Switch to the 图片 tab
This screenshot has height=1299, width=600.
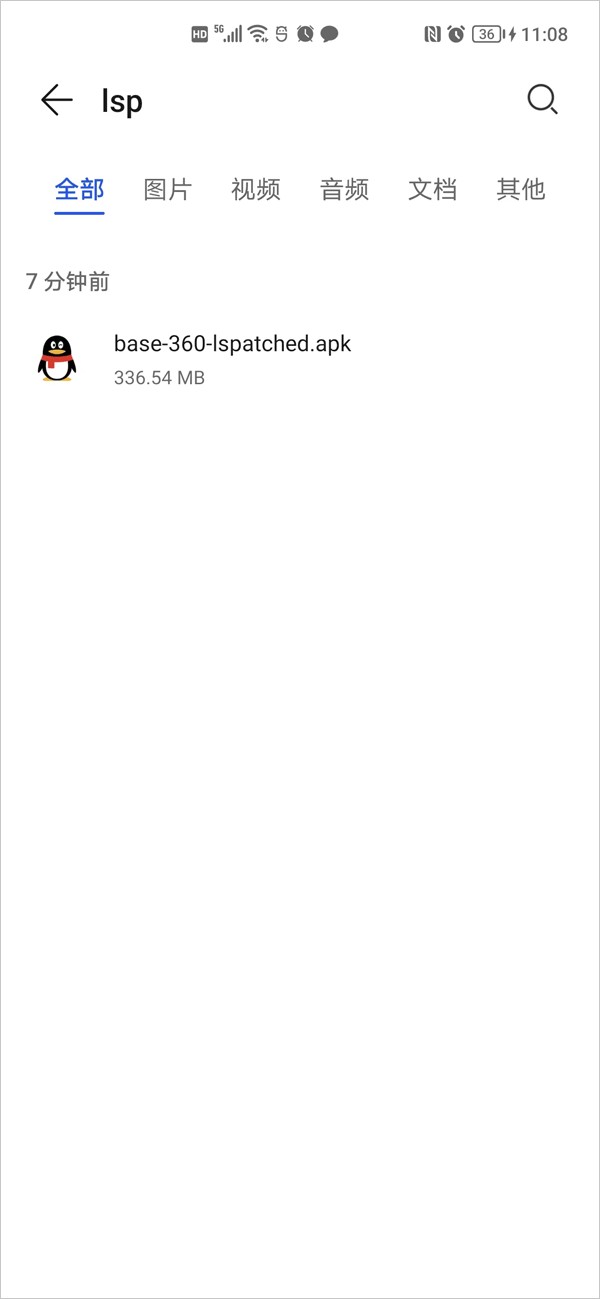[x=167, y=189]
